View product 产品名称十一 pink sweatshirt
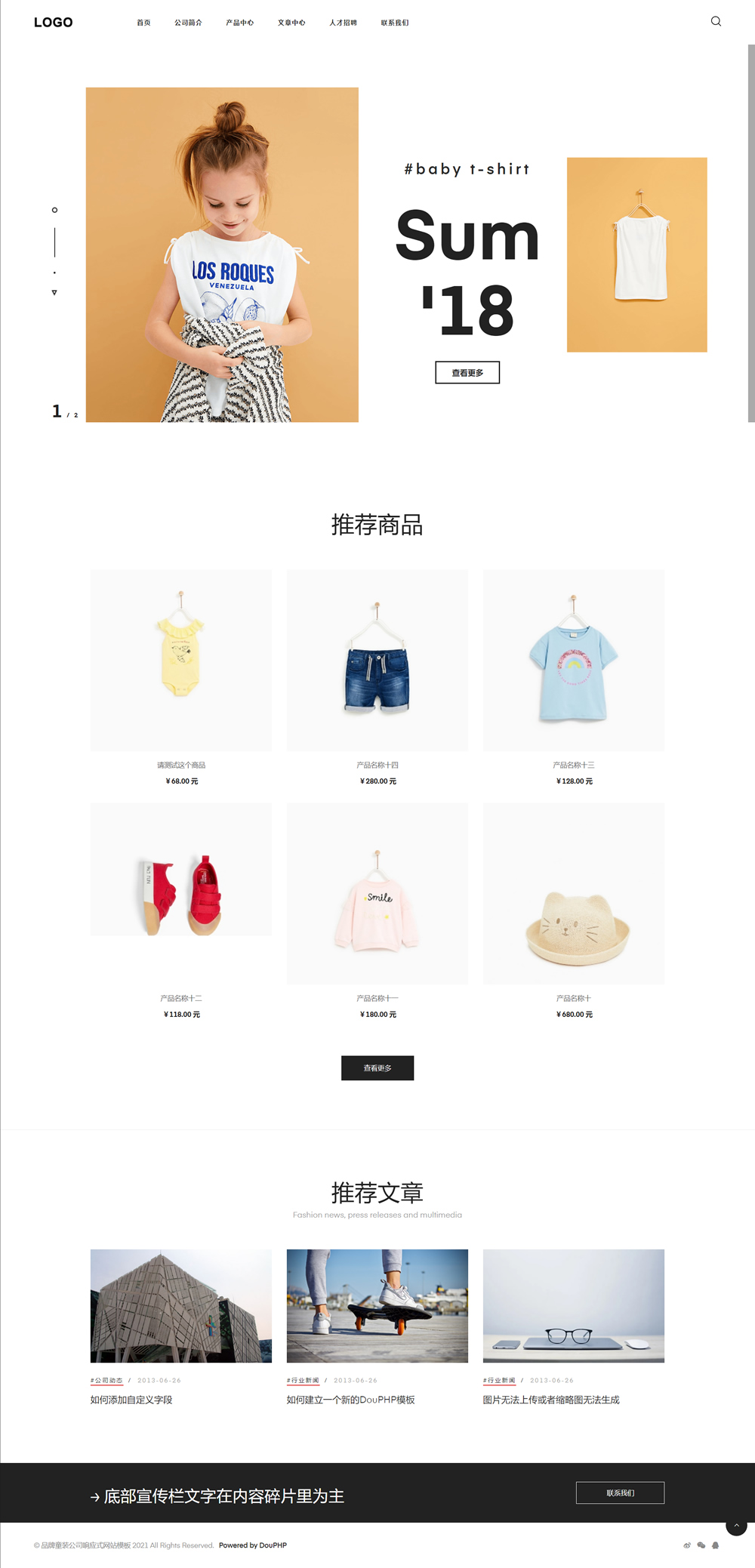 point(377,893)
